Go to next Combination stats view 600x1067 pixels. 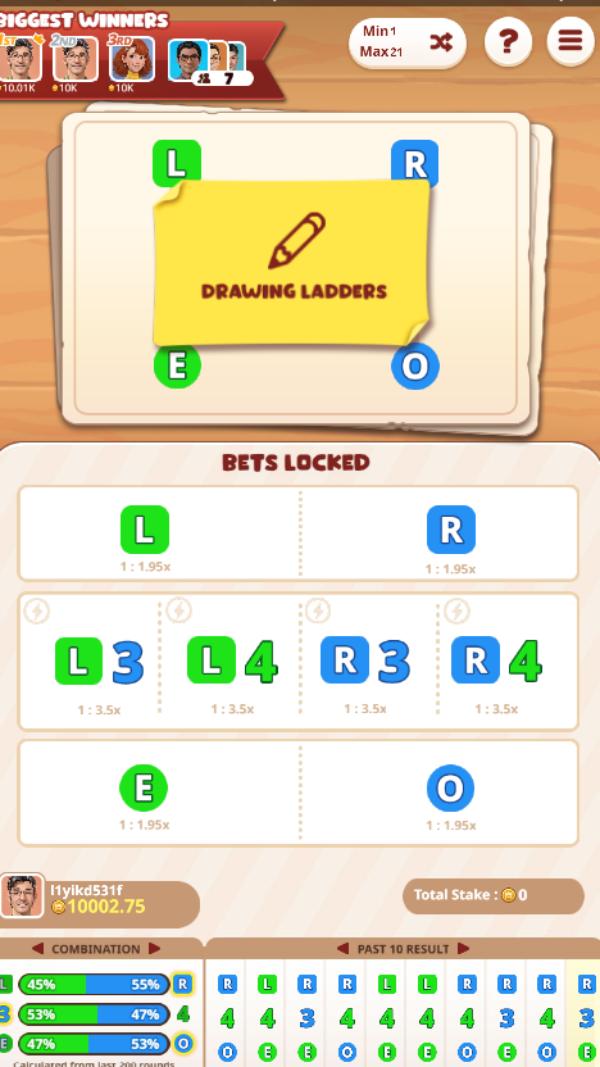[155, 948]
